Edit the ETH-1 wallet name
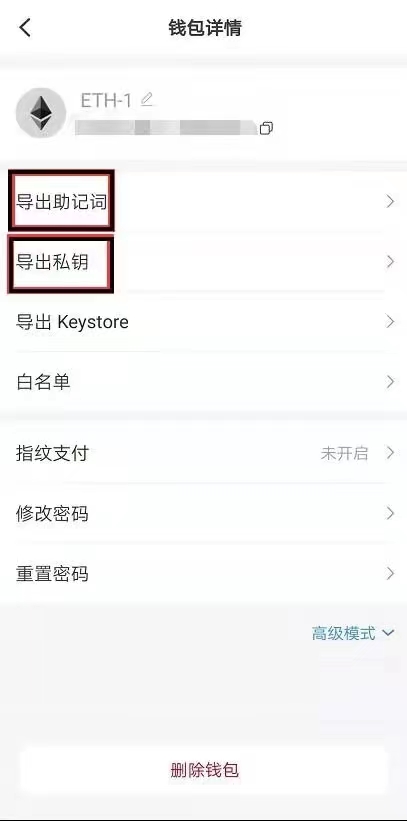 point(147,99)
